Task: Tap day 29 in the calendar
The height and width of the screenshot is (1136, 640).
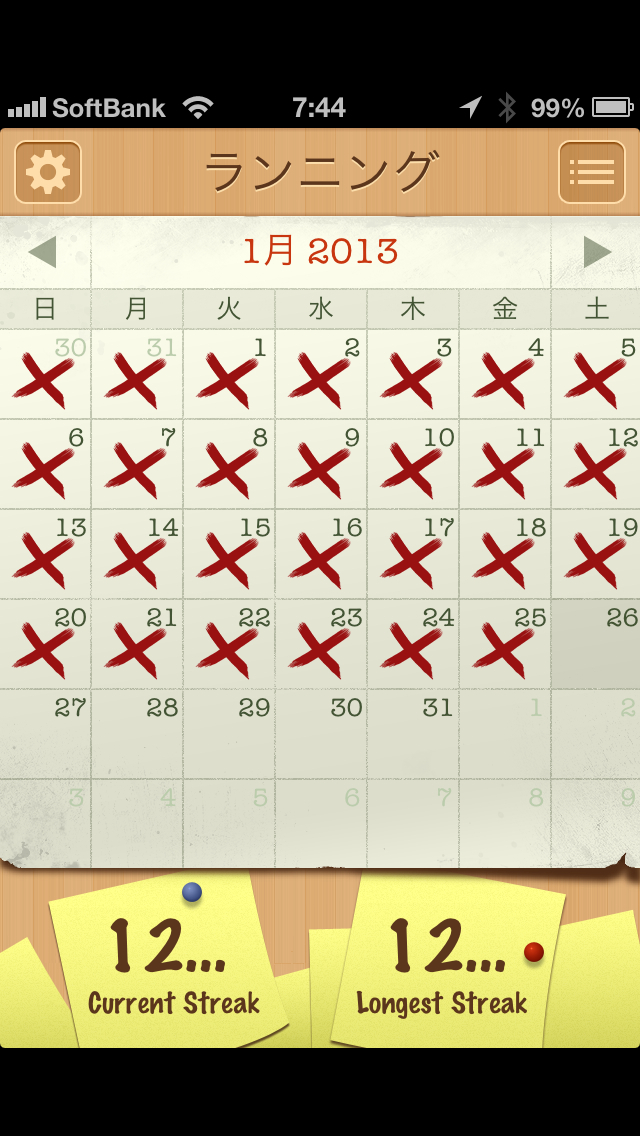Action: [229, 735]
